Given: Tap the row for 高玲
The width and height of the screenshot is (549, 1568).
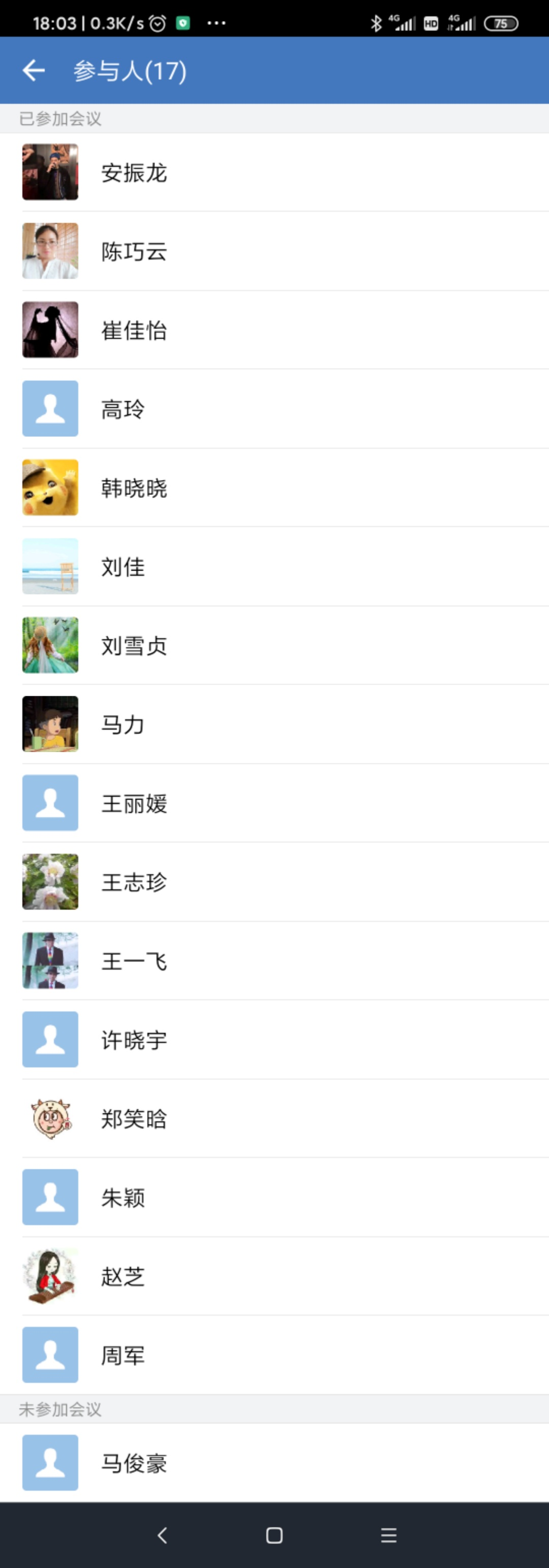Looking at the screenshot, I should coord(123,409).
